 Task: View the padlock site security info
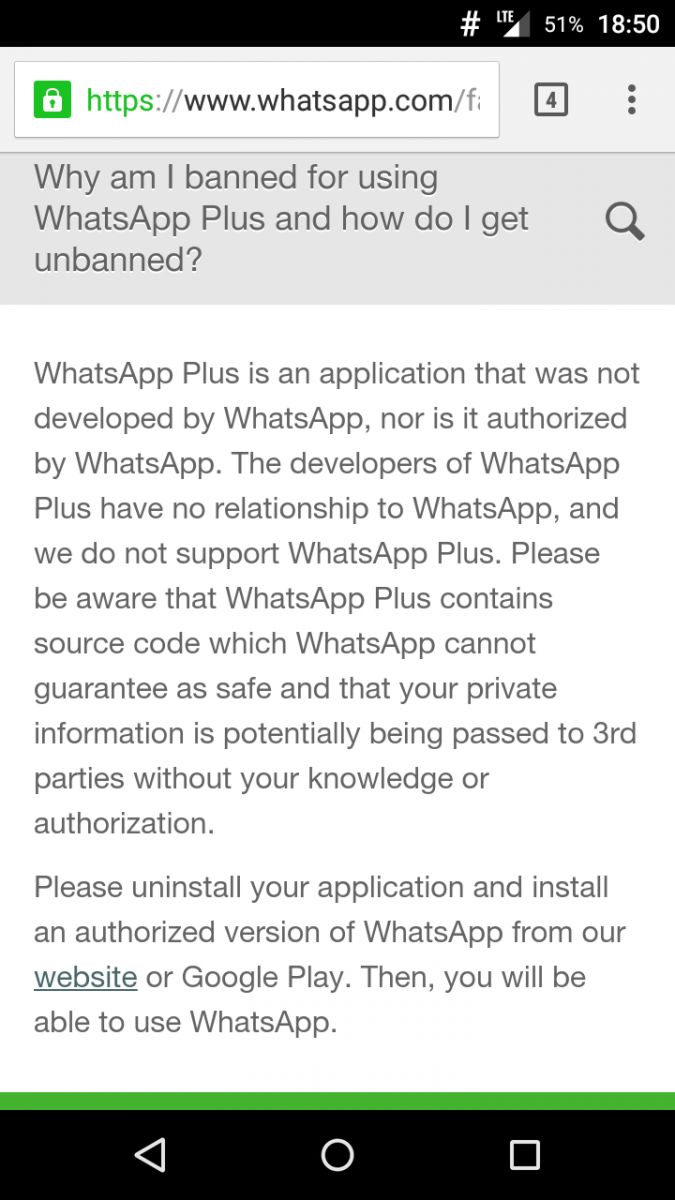(53, 100)
